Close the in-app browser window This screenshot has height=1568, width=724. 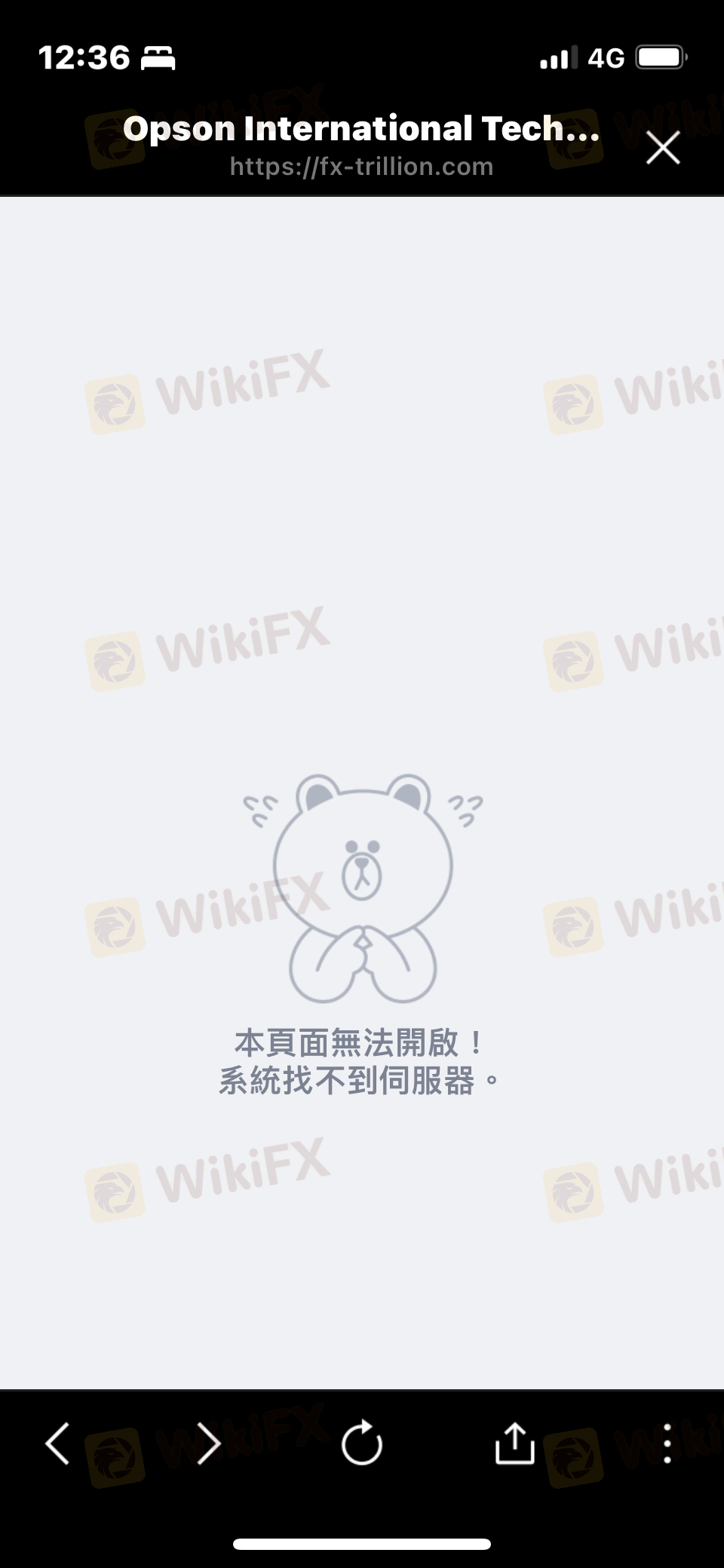(663, 147)
